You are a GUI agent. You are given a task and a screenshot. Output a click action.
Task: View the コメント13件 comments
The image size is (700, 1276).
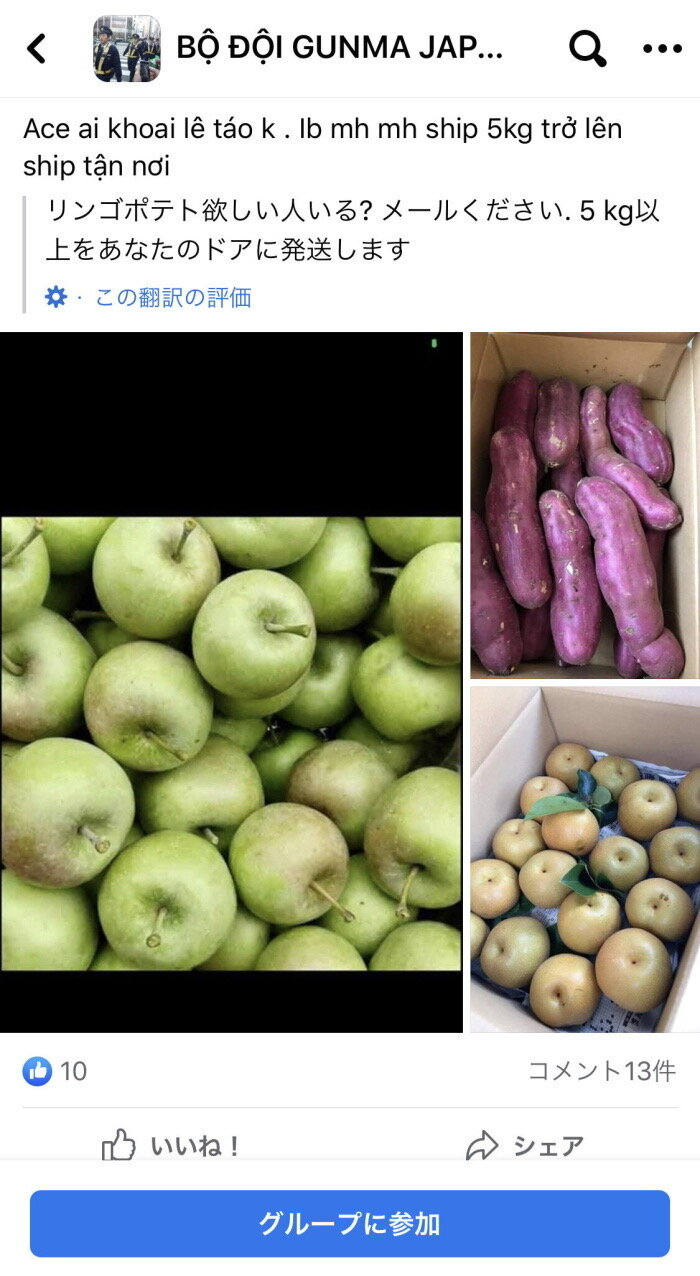pyautogui.click(x=602, y=1071)
